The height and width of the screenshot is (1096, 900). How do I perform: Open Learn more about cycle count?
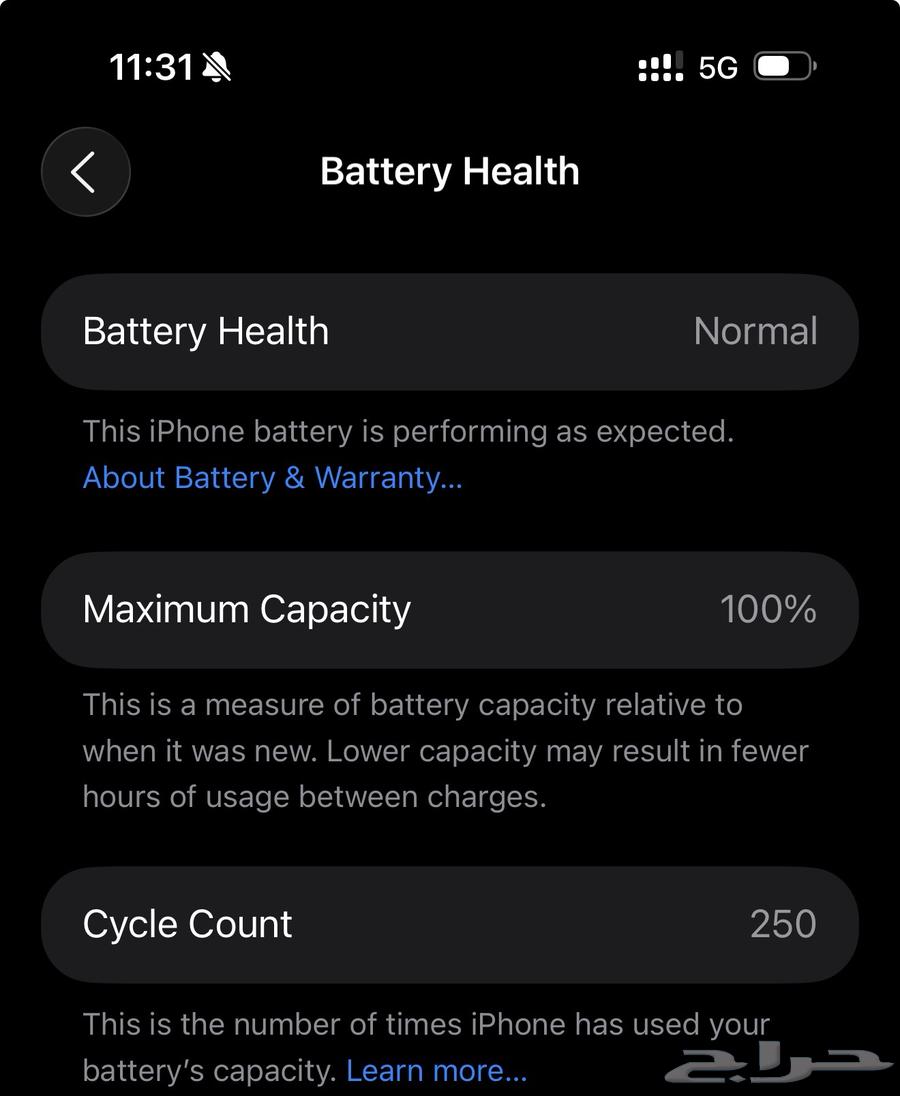coord(436,1071)
